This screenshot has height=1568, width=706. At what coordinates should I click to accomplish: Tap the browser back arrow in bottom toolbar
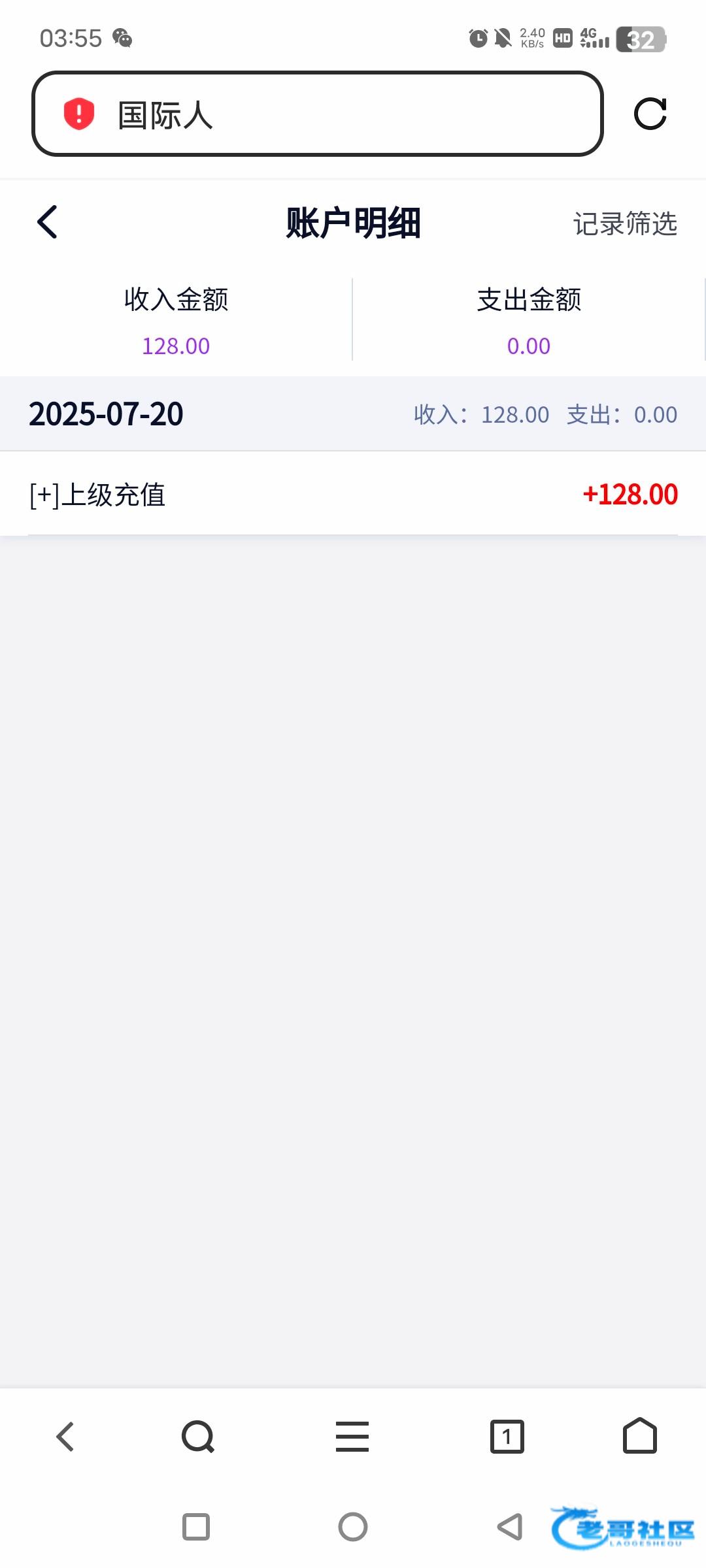[65, 1437]
